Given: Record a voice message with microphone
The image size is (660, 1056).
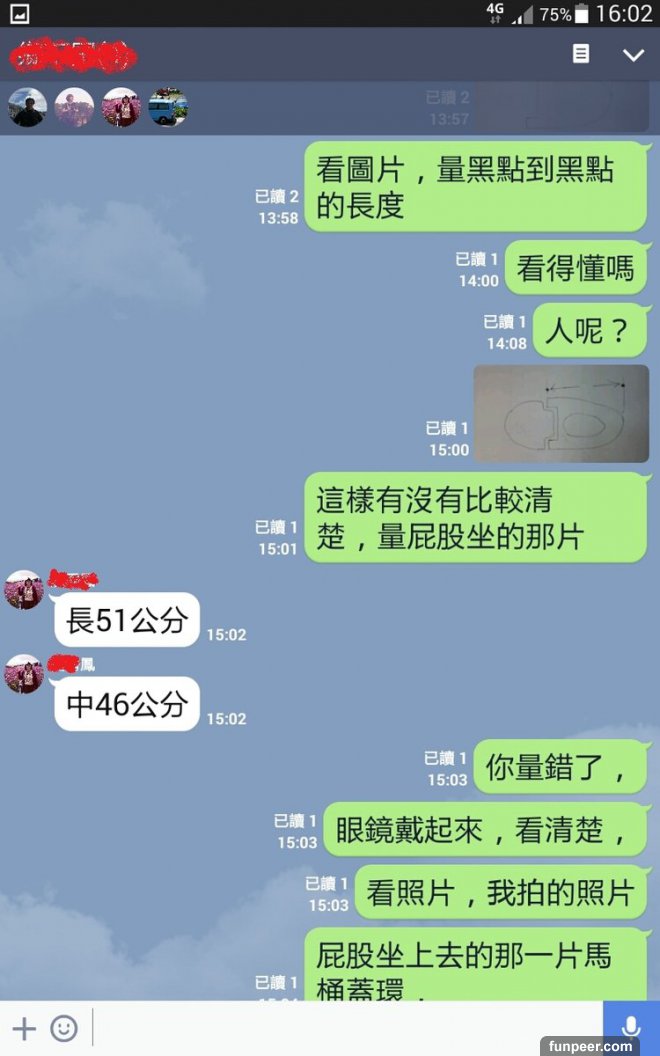Looking at the screenshot, I should point(631,1028).
